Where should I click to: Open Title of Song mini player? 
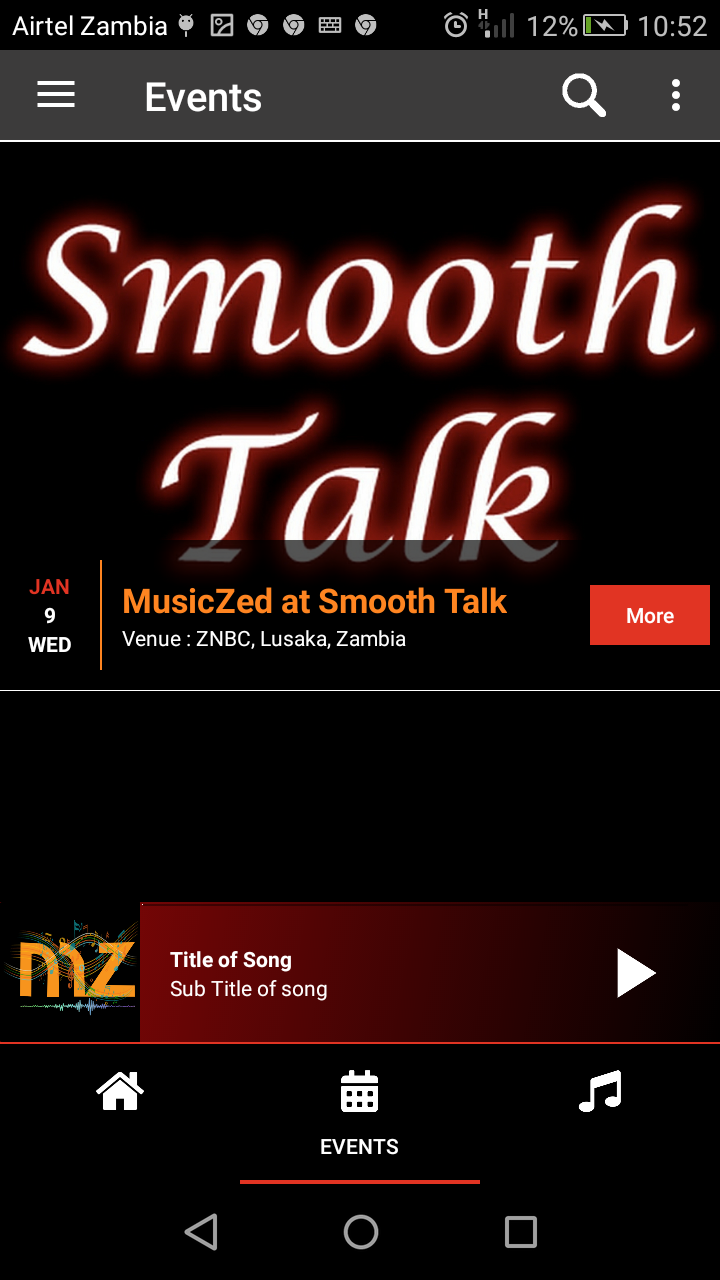pyautogui.click(x=360, y=973)
